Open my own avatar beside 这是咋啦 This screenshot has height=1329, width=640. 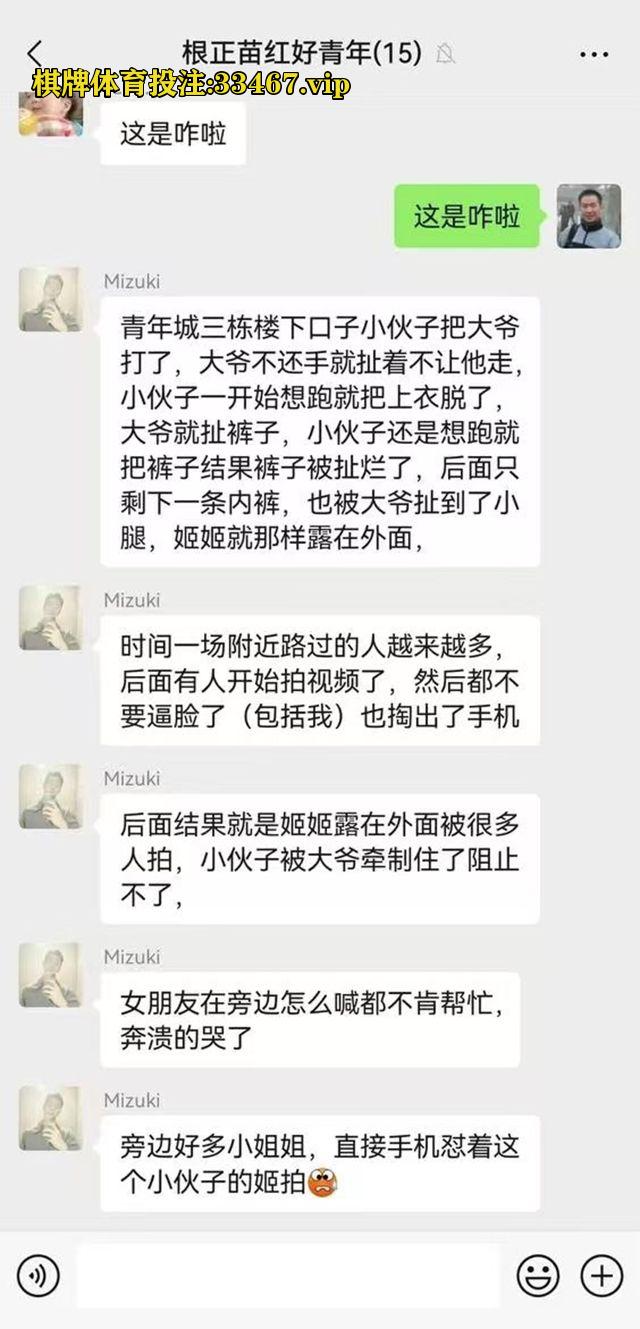(x=588, y=216)
